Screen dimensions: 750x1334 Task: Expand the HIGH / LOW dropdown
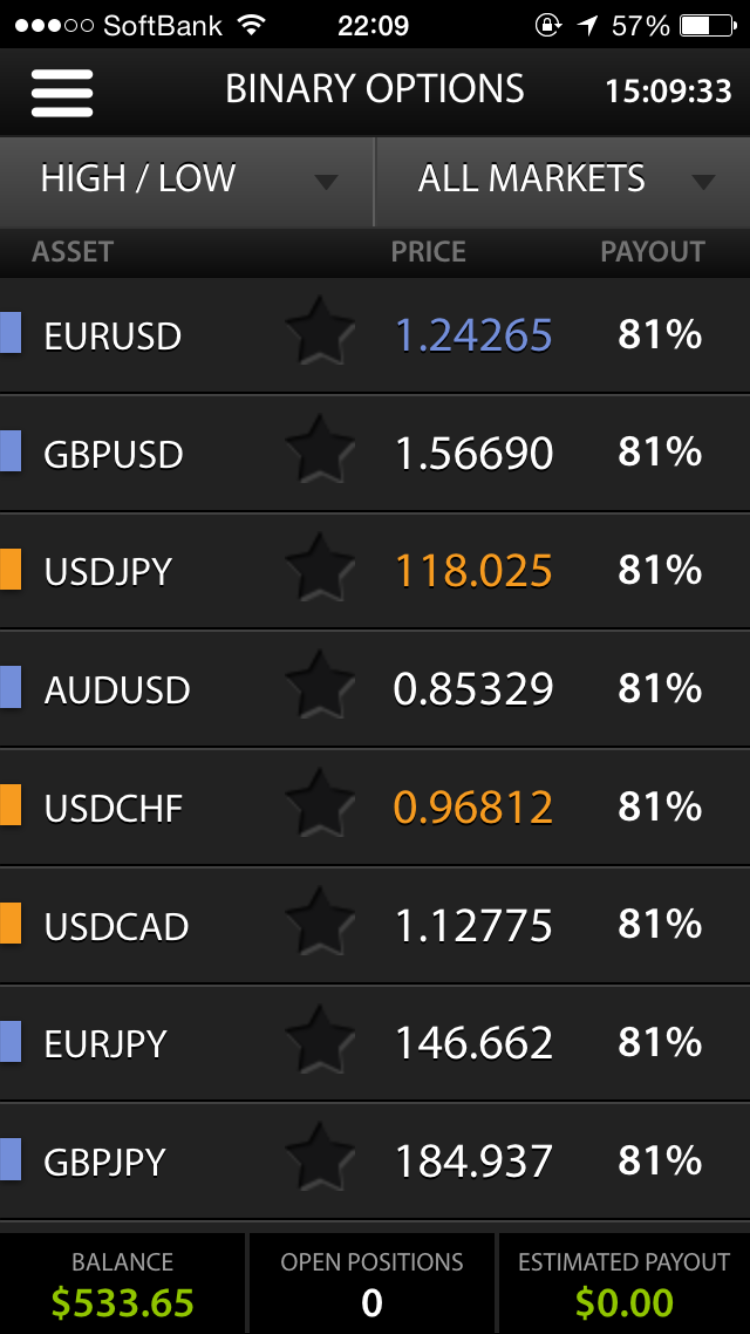pyautogui.click(x=187, y=181)
